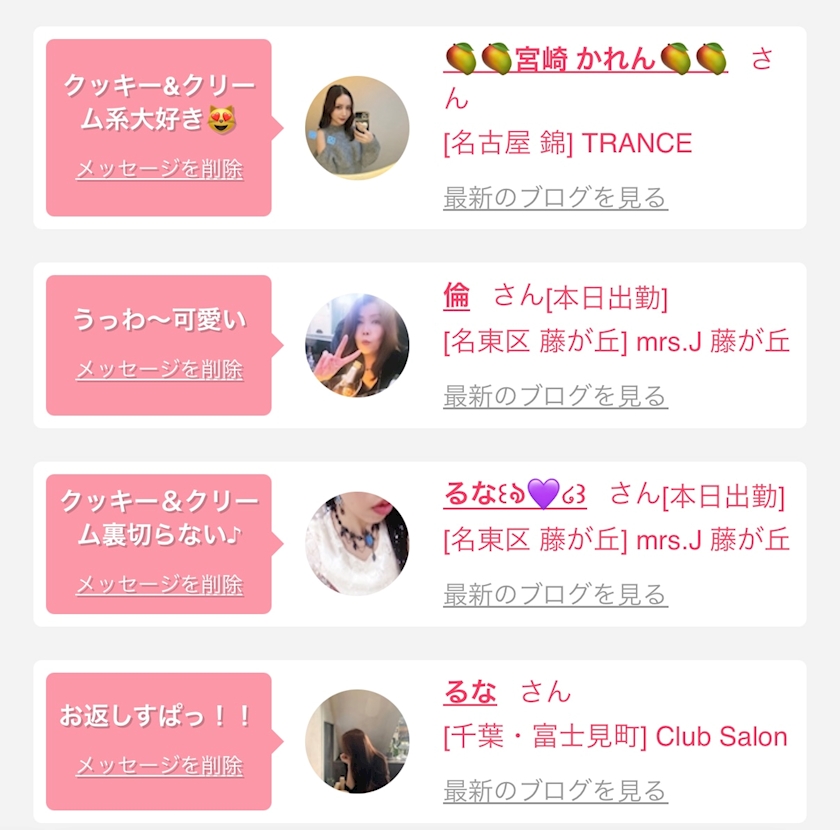Open るな's name link from Club Salon
840x830 pixels.
point(469,691)
